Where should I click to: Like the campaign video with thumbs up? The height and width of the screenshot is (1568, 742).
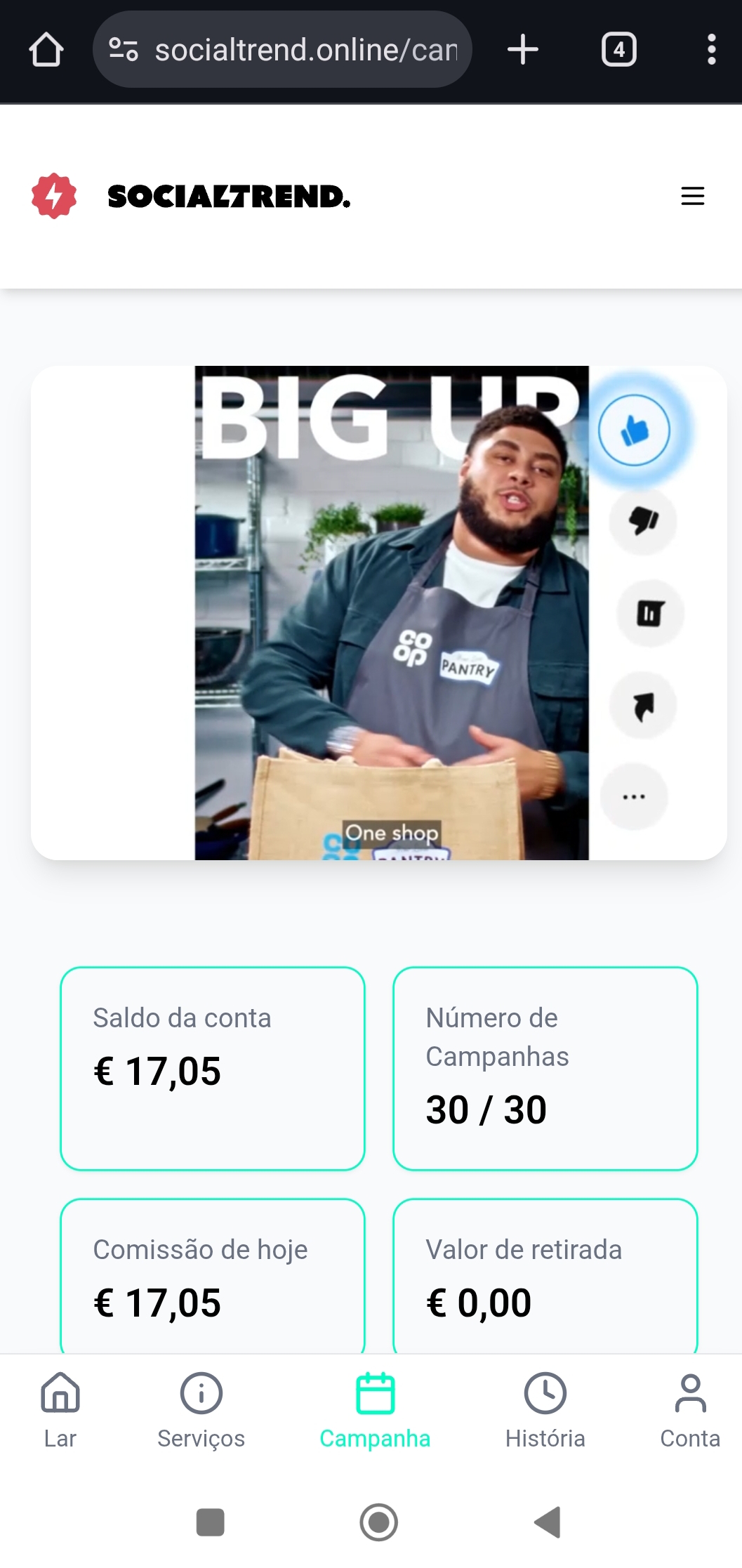click(634, 430)
